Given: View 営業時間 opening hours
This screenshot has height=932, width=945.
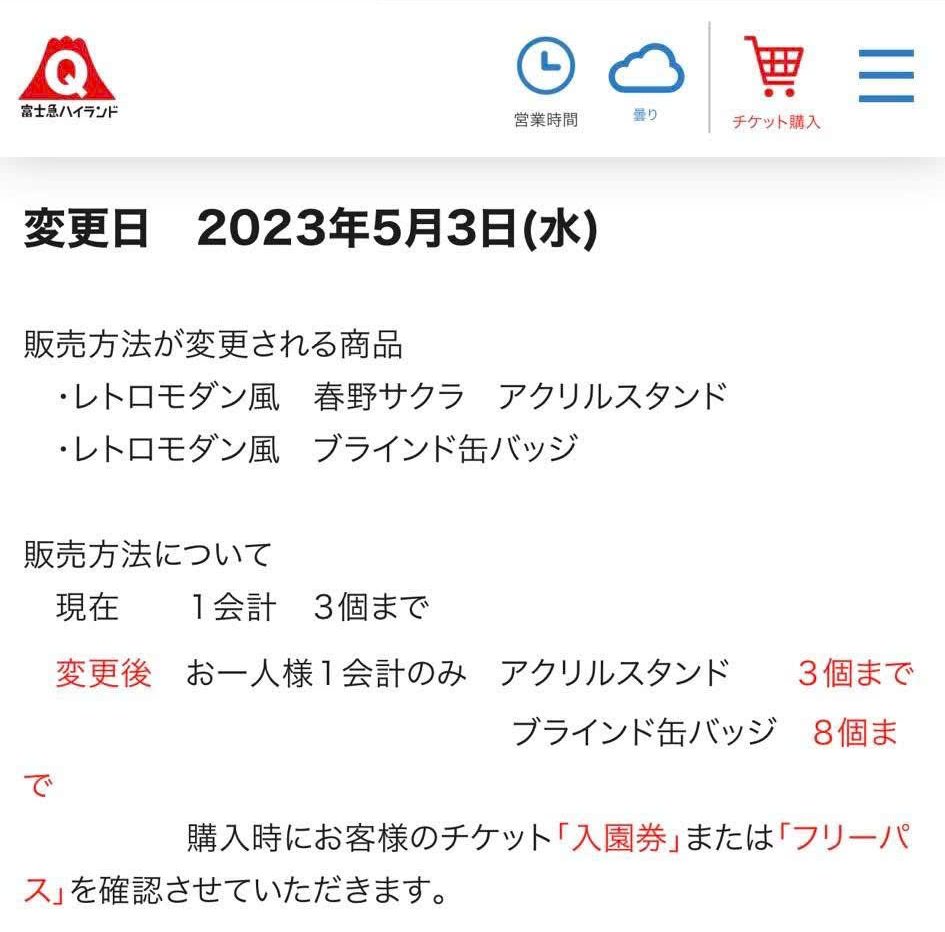Looking at the screenshot, I should [x=545, y=82].
